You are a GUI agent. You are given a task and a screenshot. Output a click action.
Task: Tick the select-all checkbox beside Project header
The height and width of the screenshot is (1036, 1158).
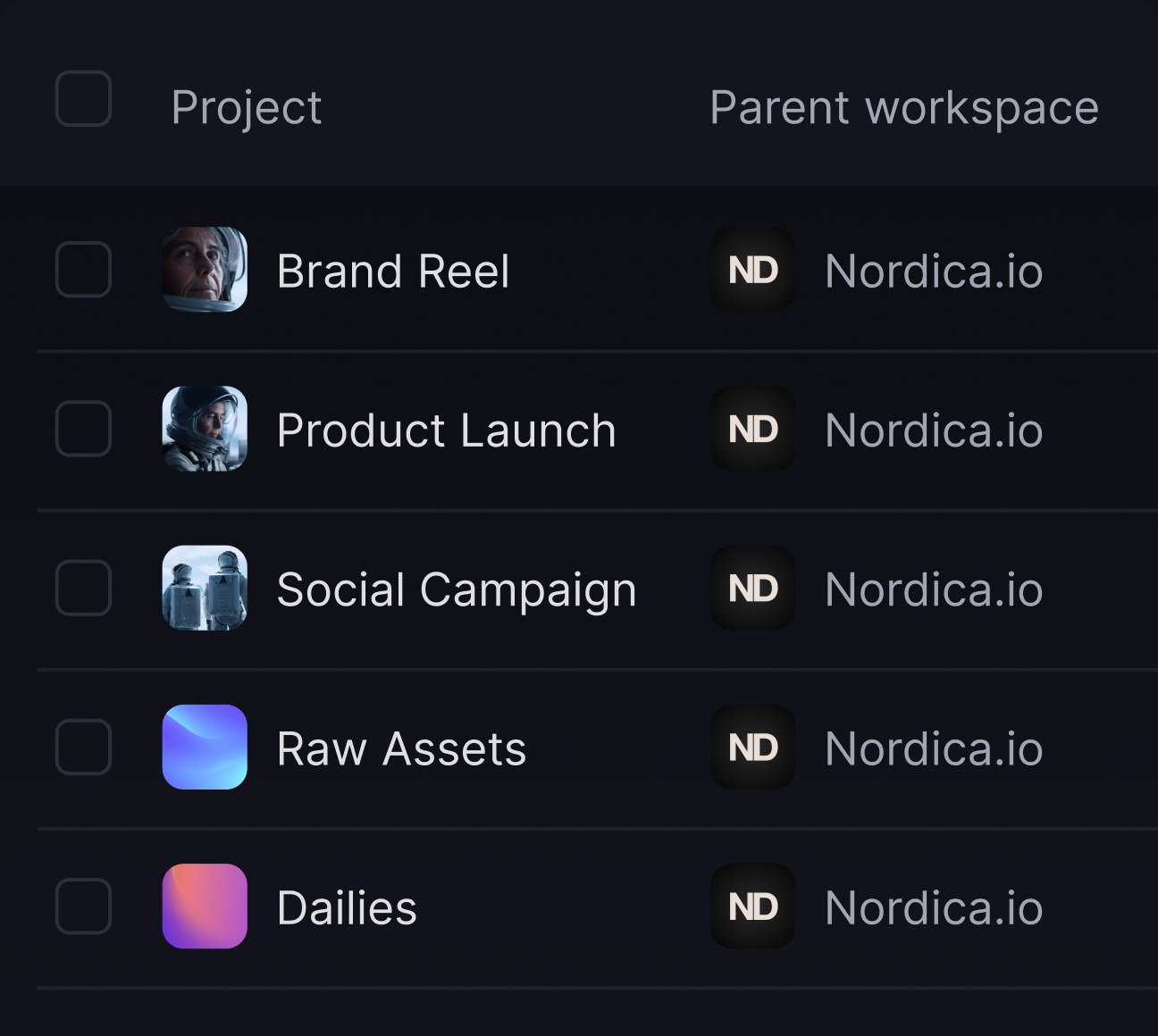coord(83,98)
